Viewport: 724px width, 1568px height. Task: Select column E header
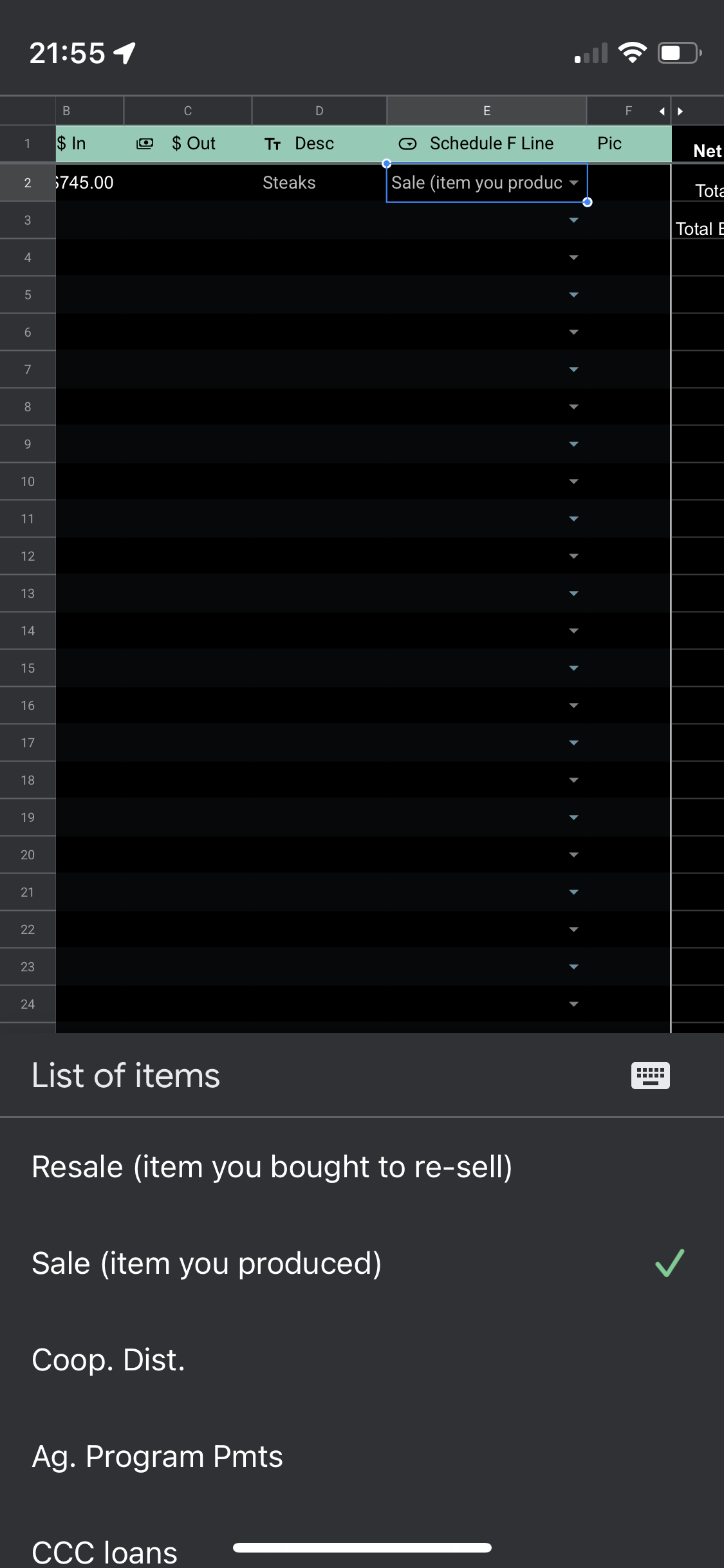(x=487, y=111)
